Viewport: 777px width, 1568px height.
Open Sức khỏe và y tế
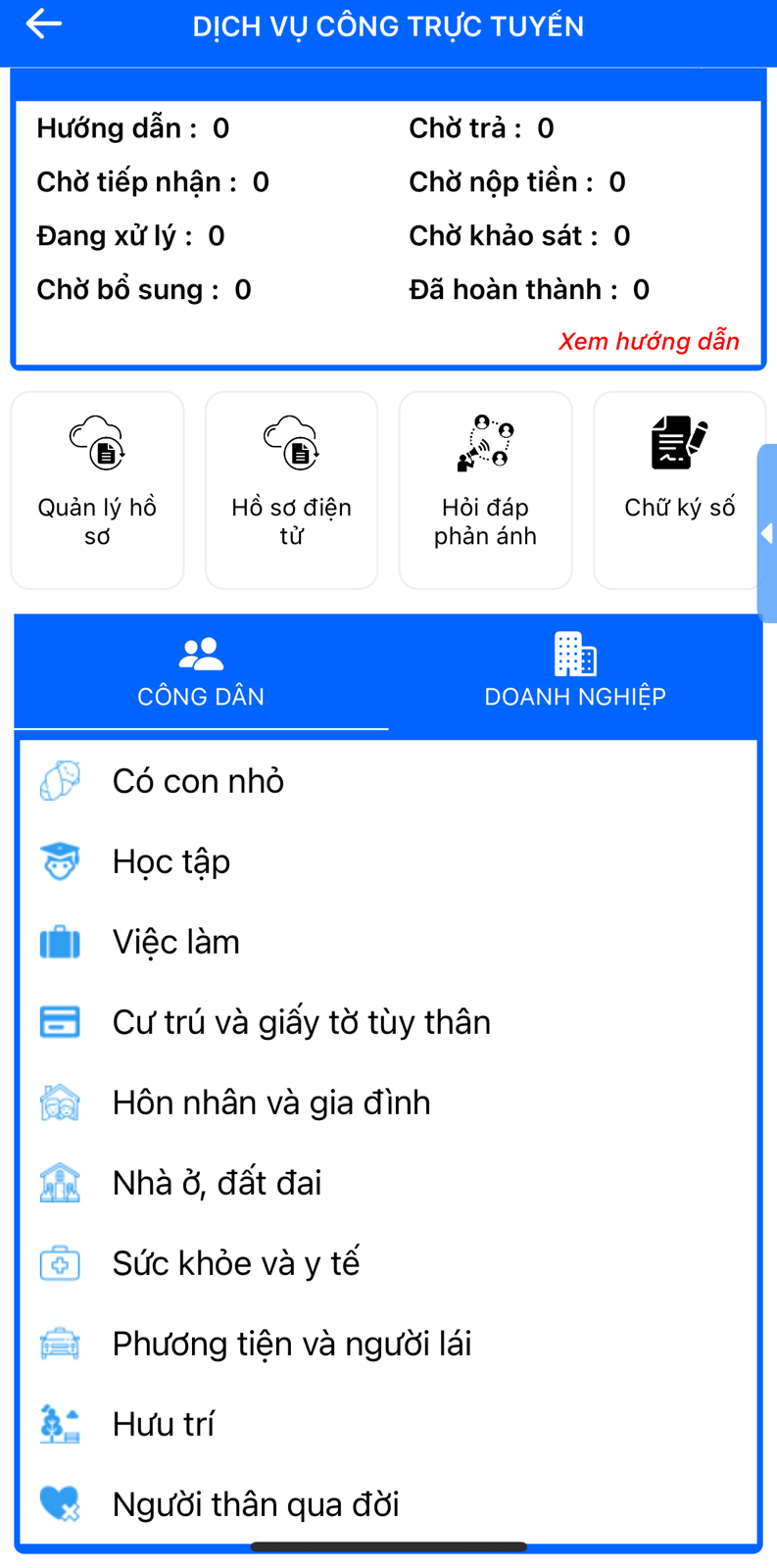click(236, 1263)
